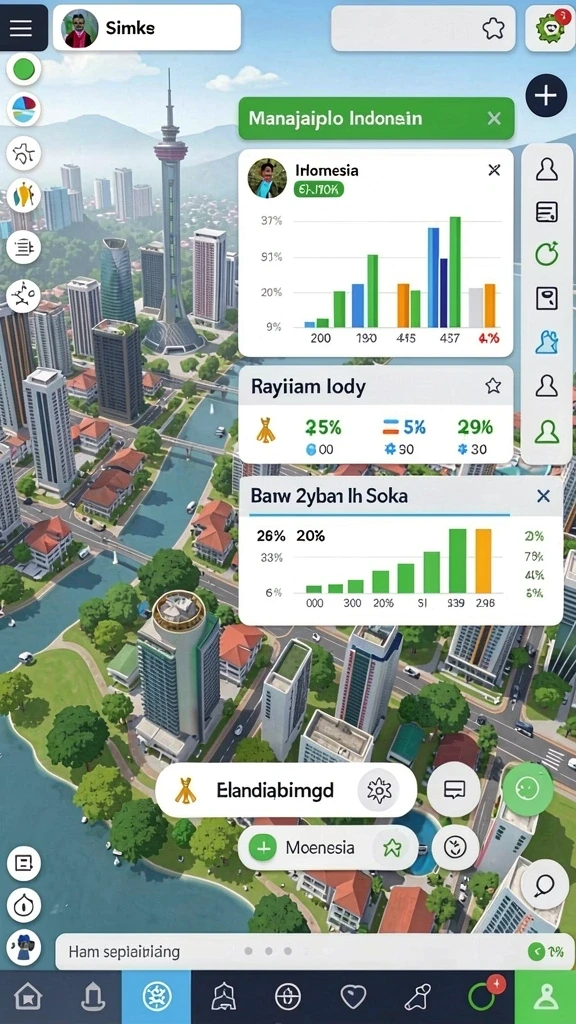The width and height of the screenshot is (576, 1024).
Task: Switch to the green profile tab
Action: point(545,997)
